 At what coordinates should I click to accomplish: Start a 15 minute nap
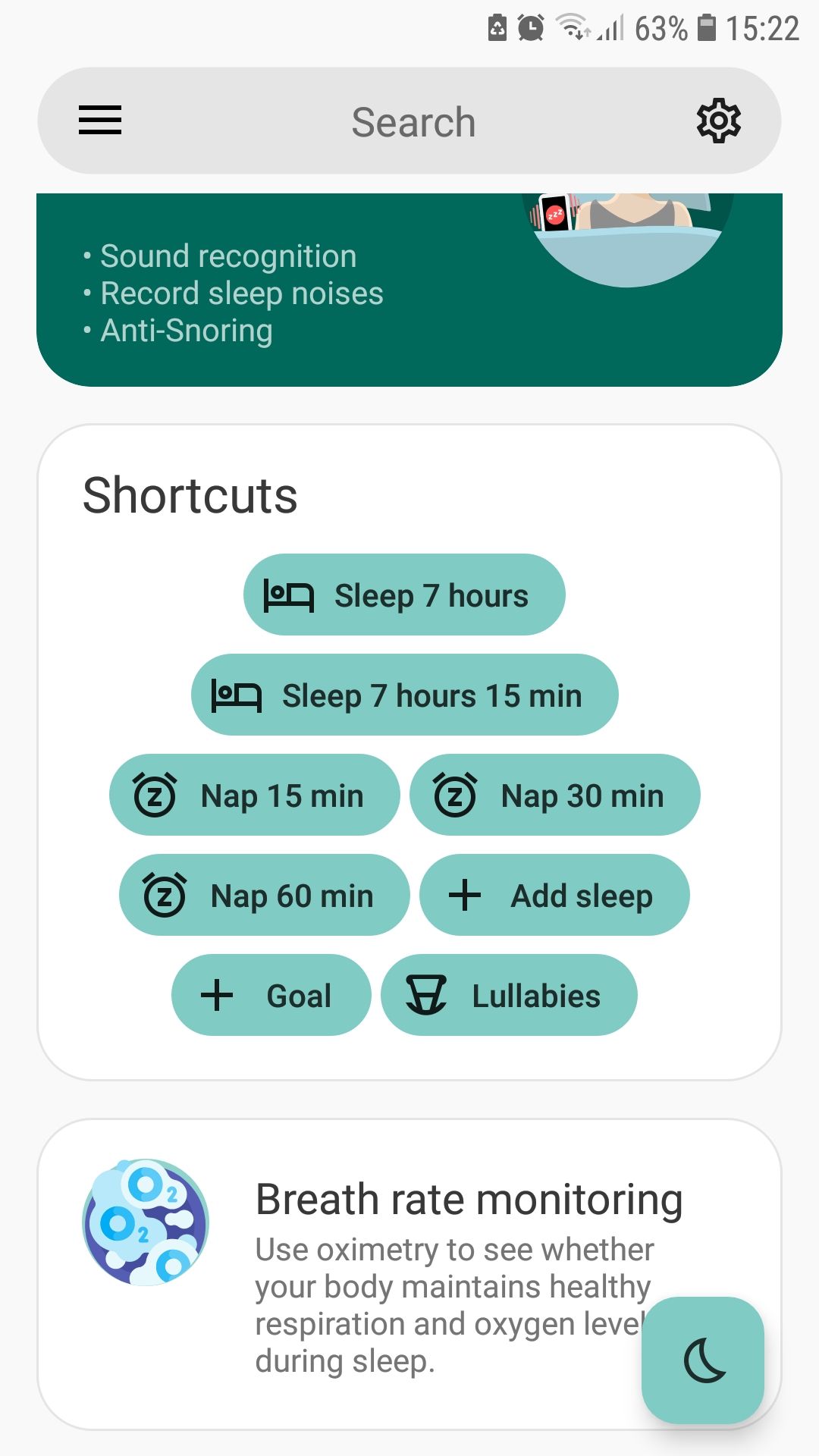pos(255,795)
